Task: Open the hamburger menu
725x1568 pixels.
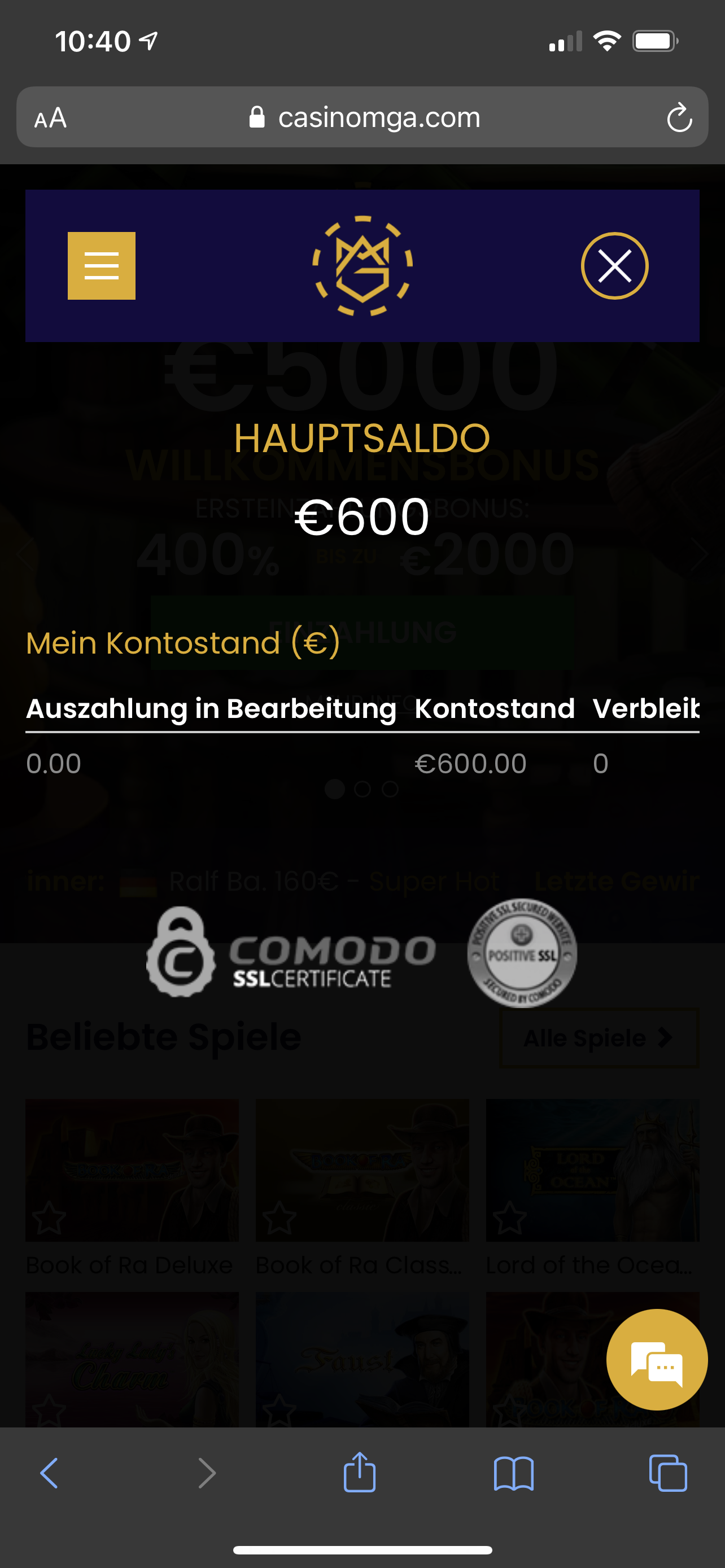Action: tap(101, 265)
